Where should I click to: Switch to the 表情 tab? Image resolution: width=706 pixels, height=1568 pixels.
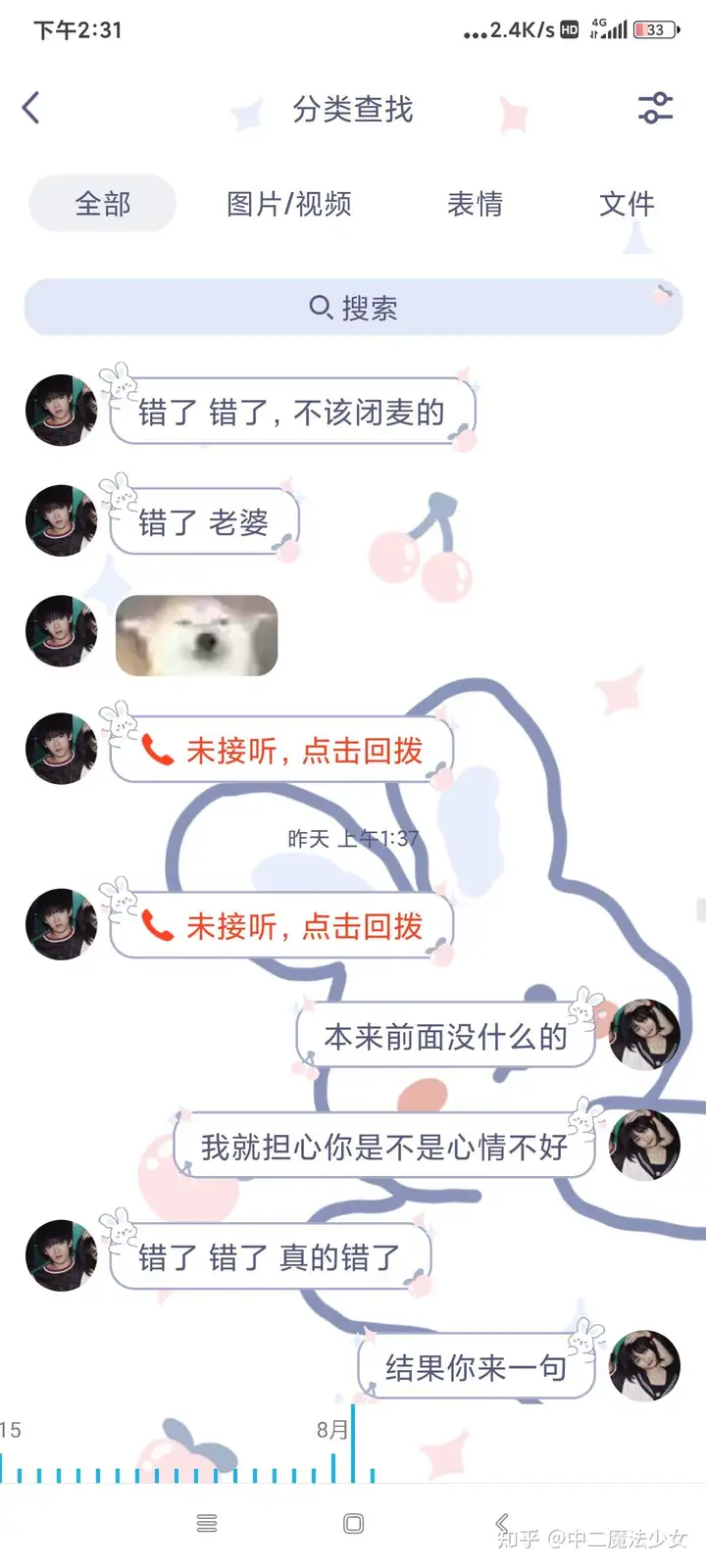(476, 204)
